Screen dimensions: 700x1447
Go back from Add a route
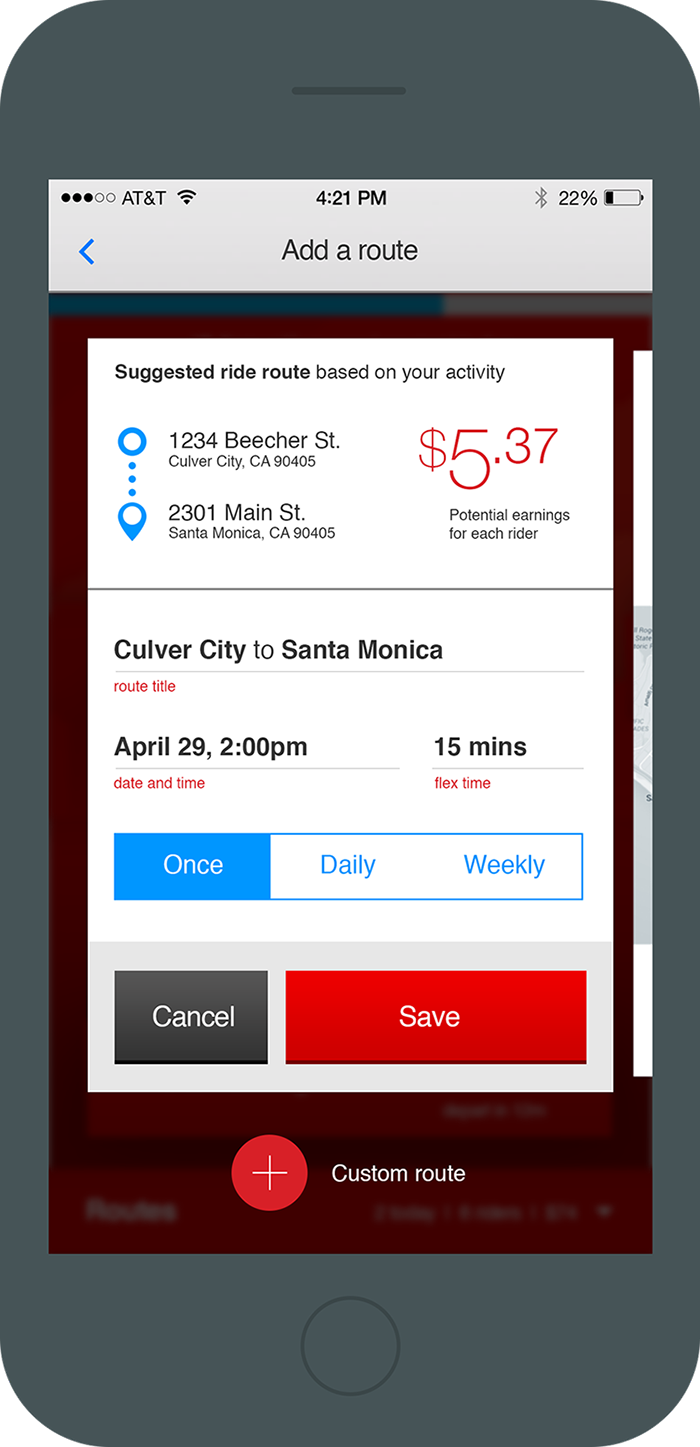[87, 251]
